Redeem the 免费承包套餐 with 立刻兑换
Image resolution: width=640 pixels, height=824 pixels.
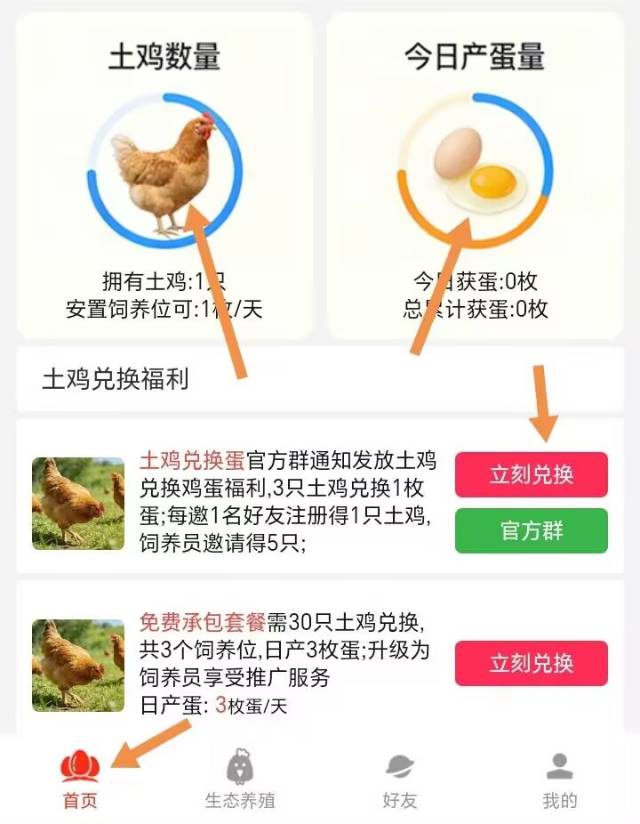[x=531, y=663]
